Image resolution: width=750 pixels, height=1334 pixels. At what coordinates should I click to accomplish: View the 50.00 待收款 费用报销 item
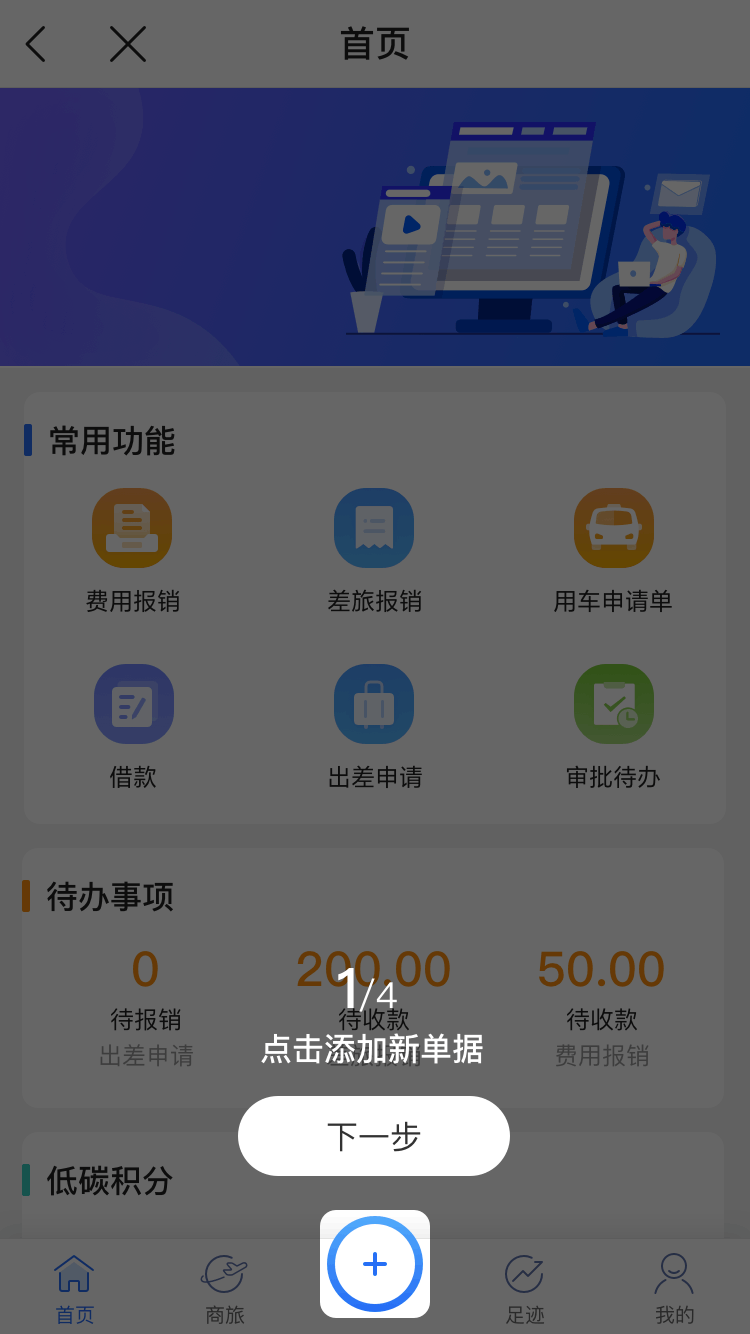pyautogui.click(x=602, y=1005)
